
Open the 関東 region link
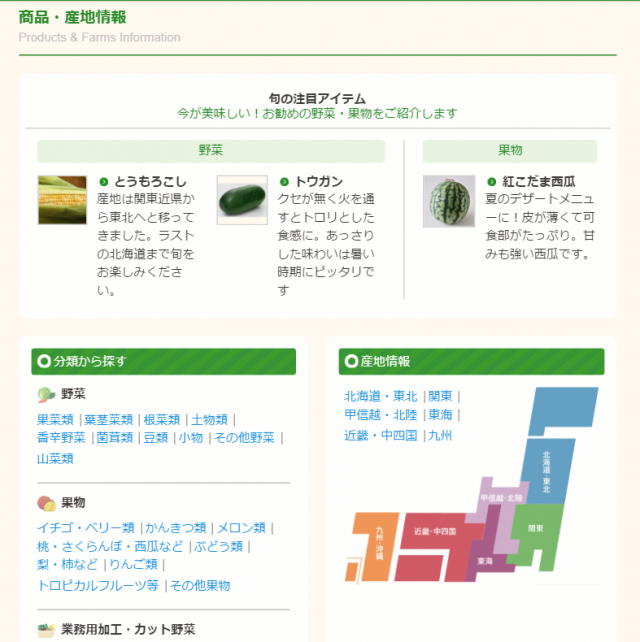[439, 397]
